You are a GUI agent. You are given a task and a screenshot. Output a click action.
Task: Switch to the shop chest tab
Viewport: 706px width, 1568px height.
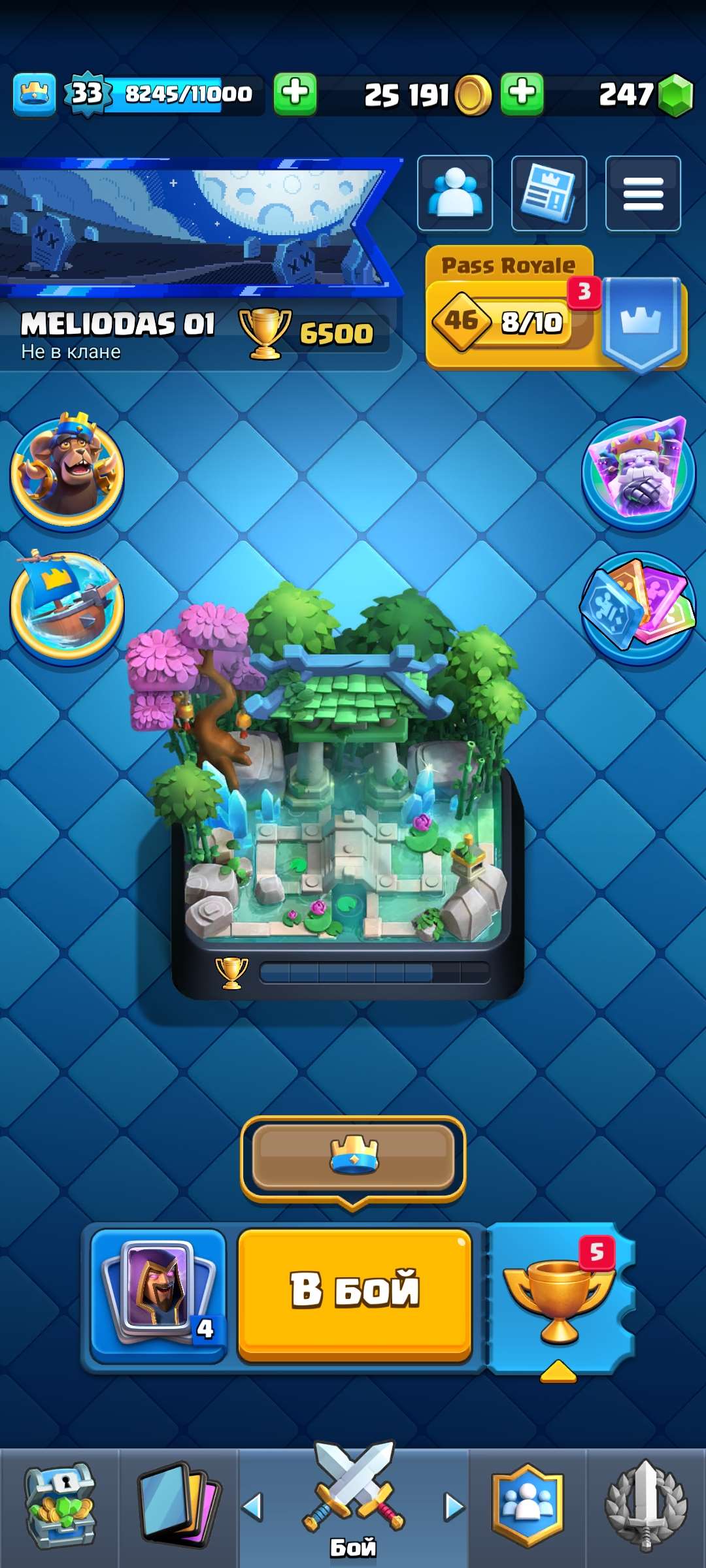point(59,1506)
